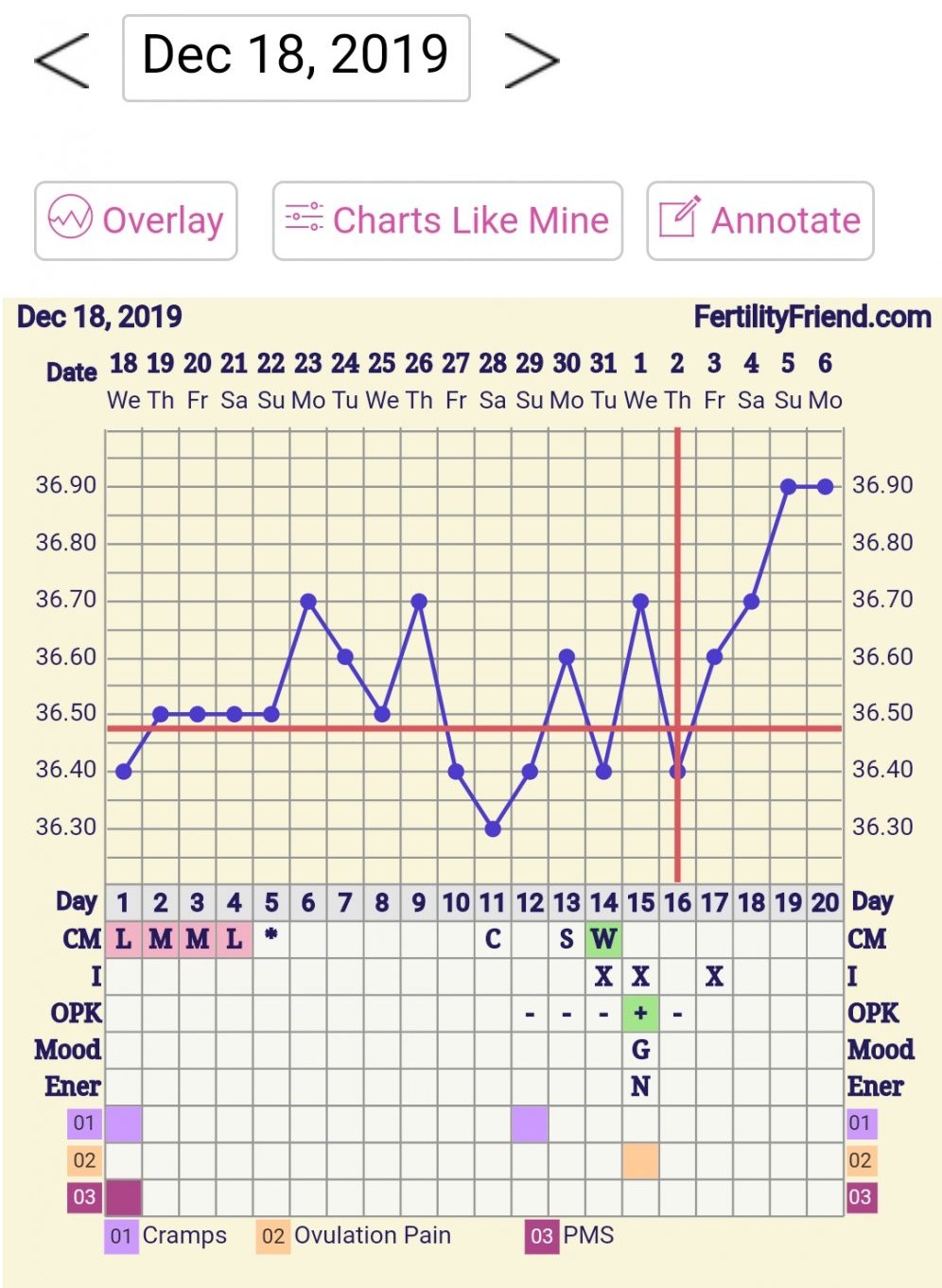Viewport: 942px width, 1288px height.
Task: Go to the previous chart
Action: click(62, 60)
